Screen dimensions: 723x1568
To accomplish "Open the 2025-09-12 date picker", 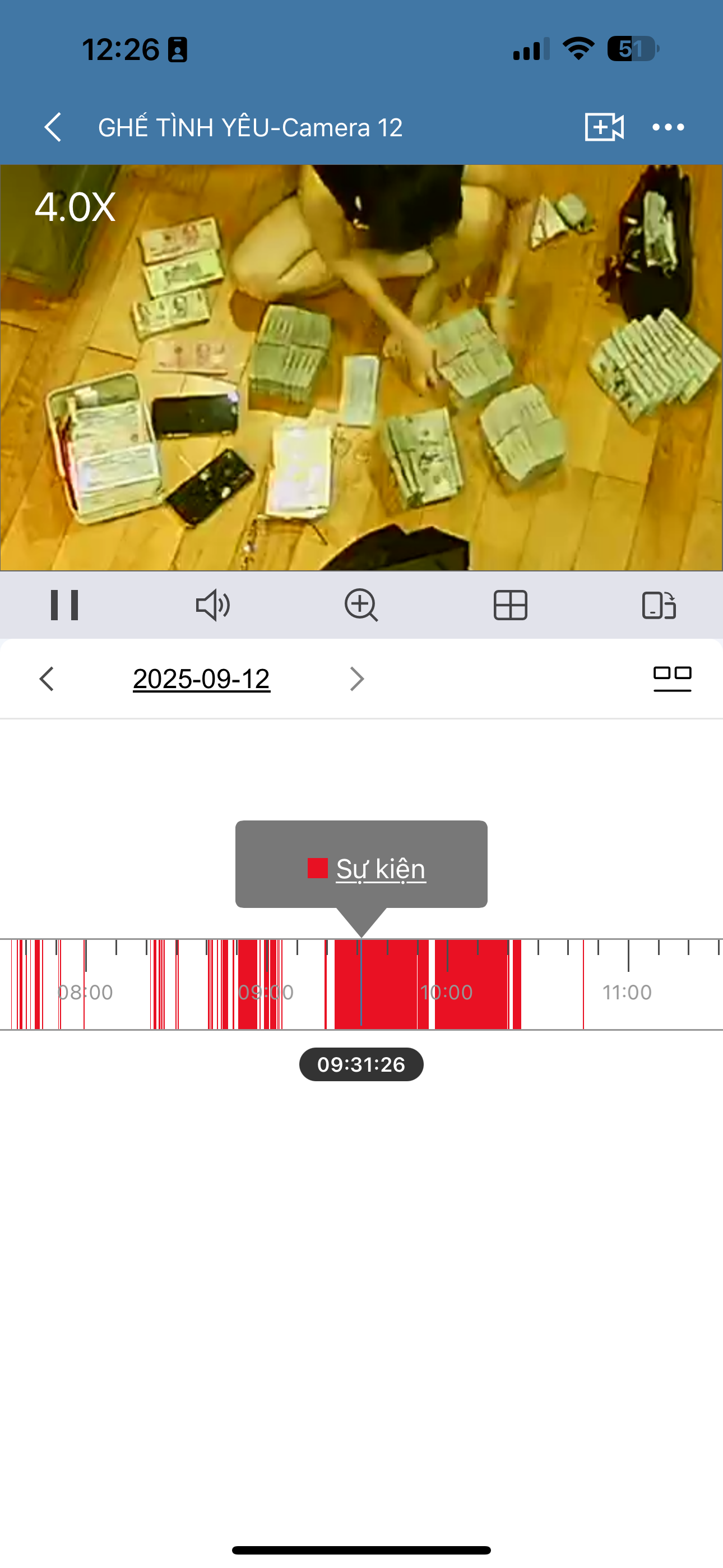I will click(x=201, y=679).
